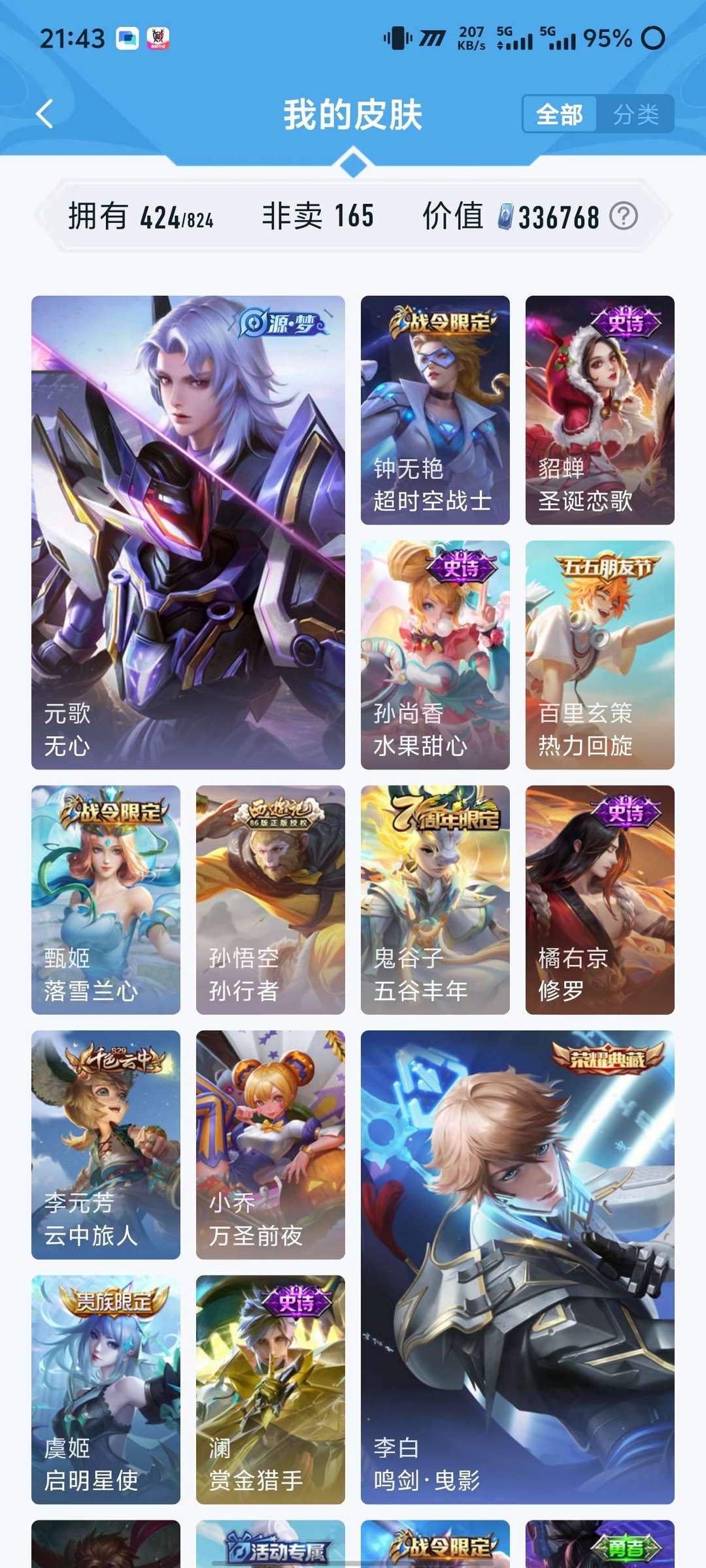View the 小乔 万圣前夜 skin
The width and height of the screenshot is (706, 1568).
coord(271,1145)
